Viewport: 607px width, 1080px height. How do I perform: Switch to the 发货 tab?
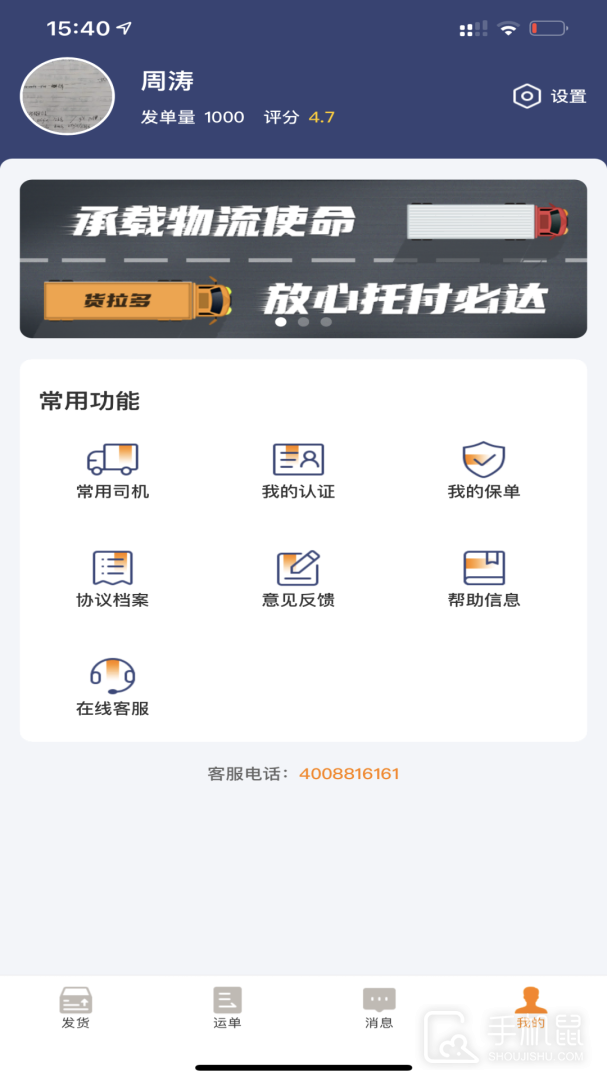click(x=76, y=1007)
